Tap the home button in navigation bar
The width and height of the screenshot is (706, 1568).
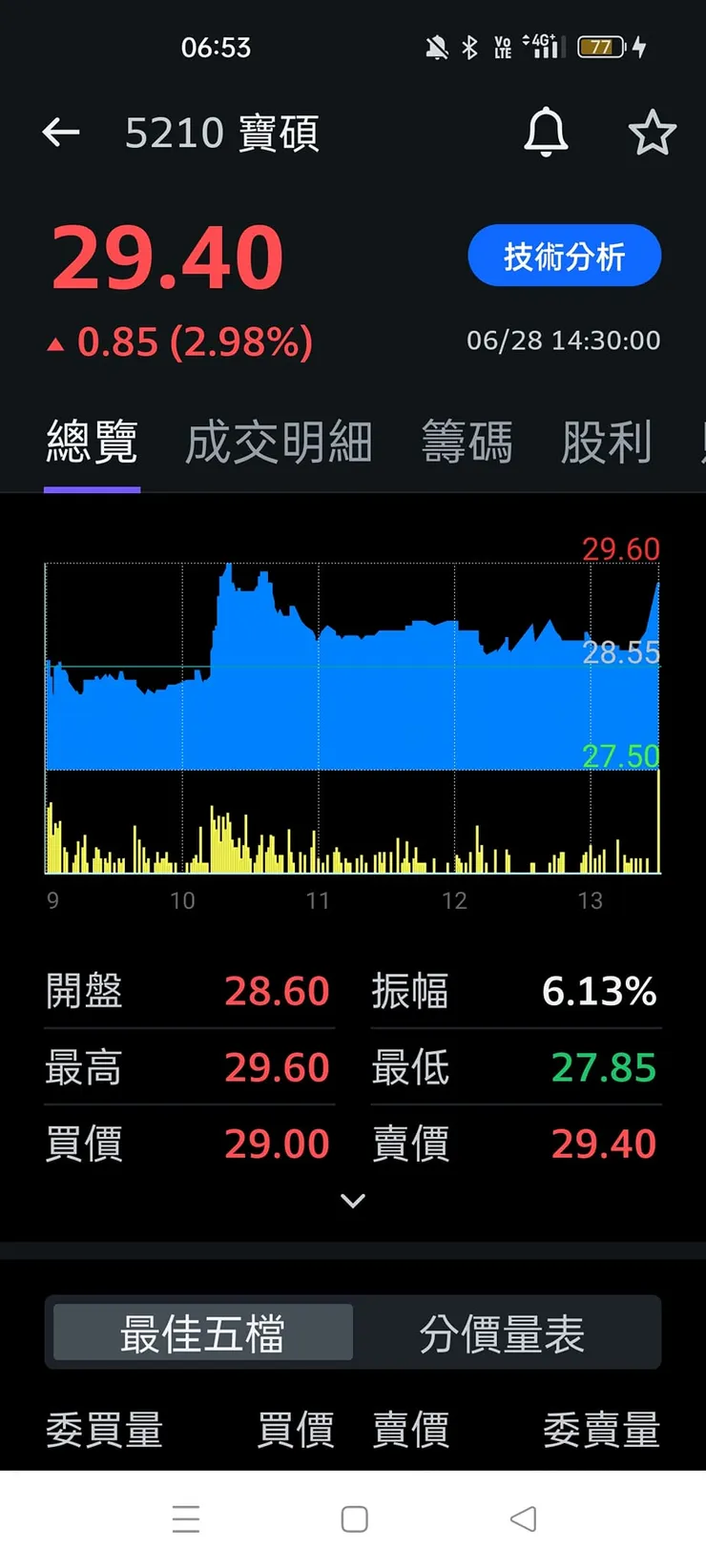coord(353,1518)
